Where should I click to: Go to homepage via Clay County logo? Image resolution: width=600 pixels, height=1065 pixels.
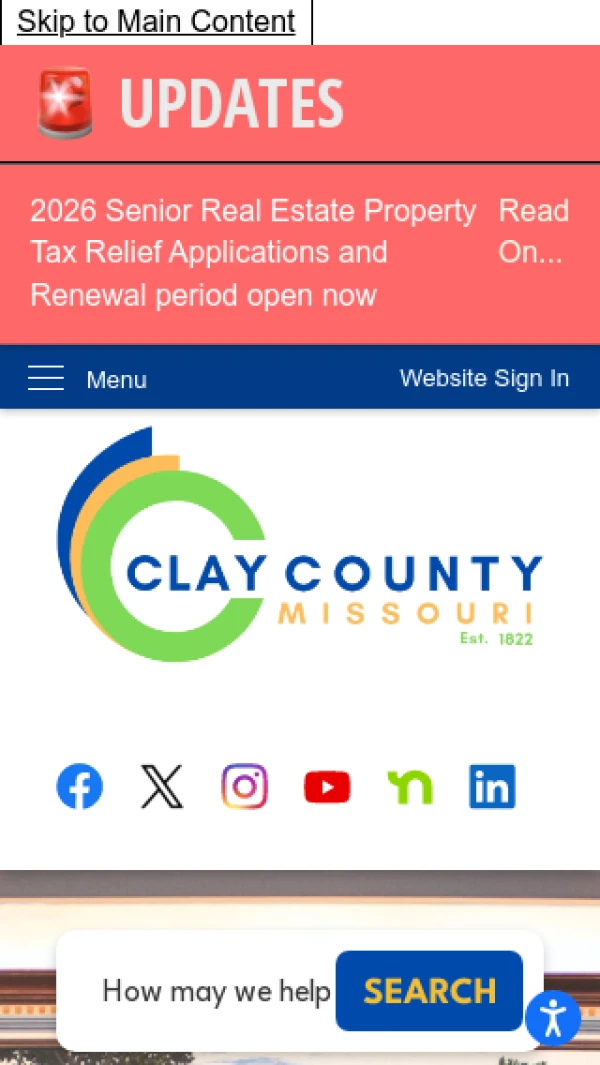click(299, 546)
